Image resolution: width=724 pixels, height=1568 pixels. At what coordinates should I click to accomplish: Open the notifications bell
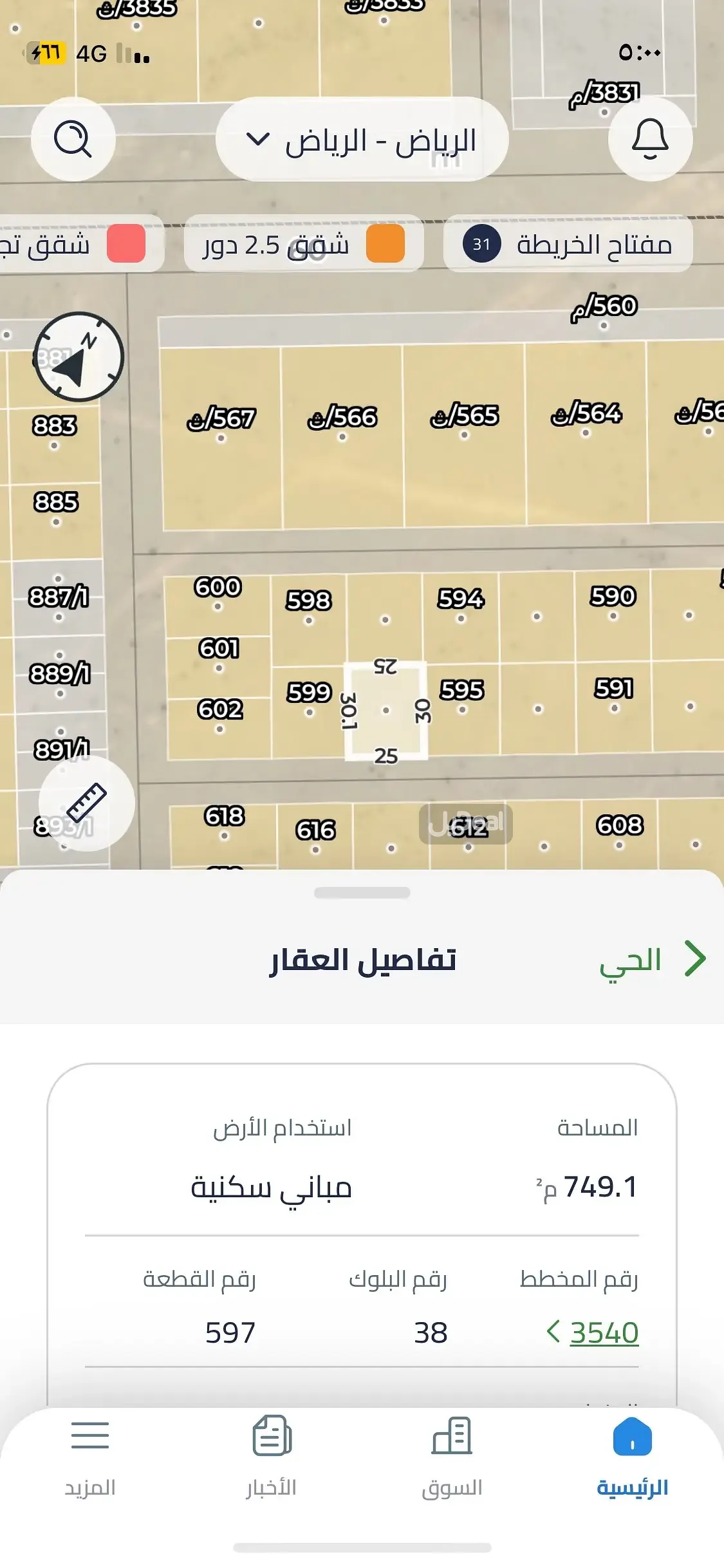coord(650,139)
